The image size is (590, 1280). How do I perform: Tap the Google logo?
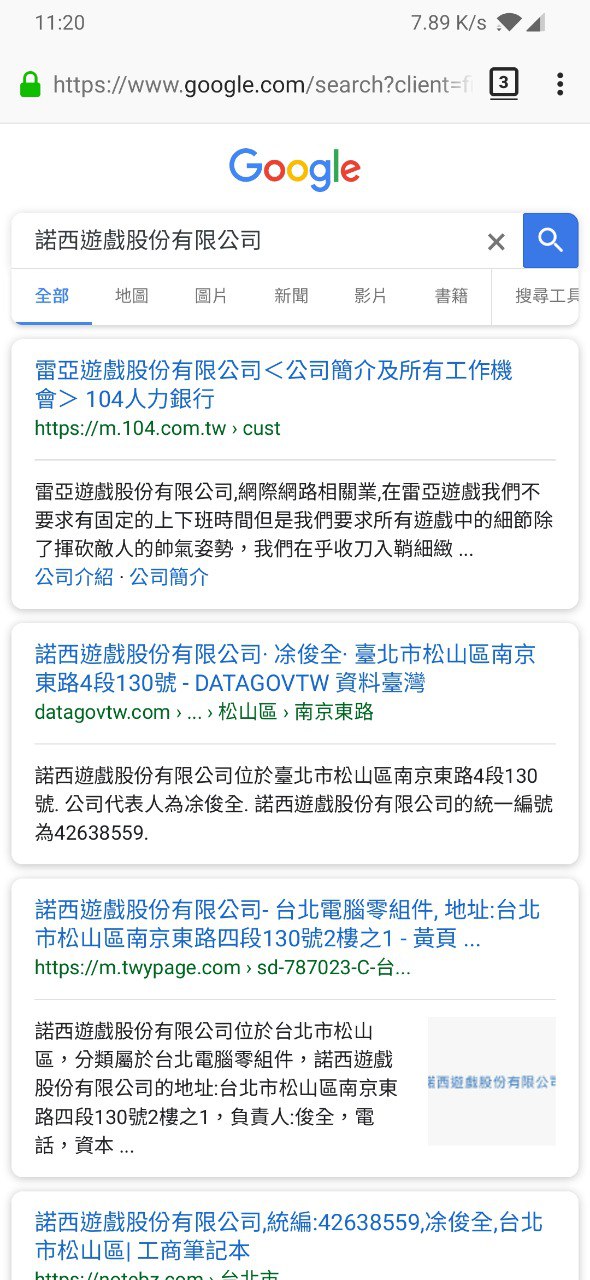click(295, 169)
